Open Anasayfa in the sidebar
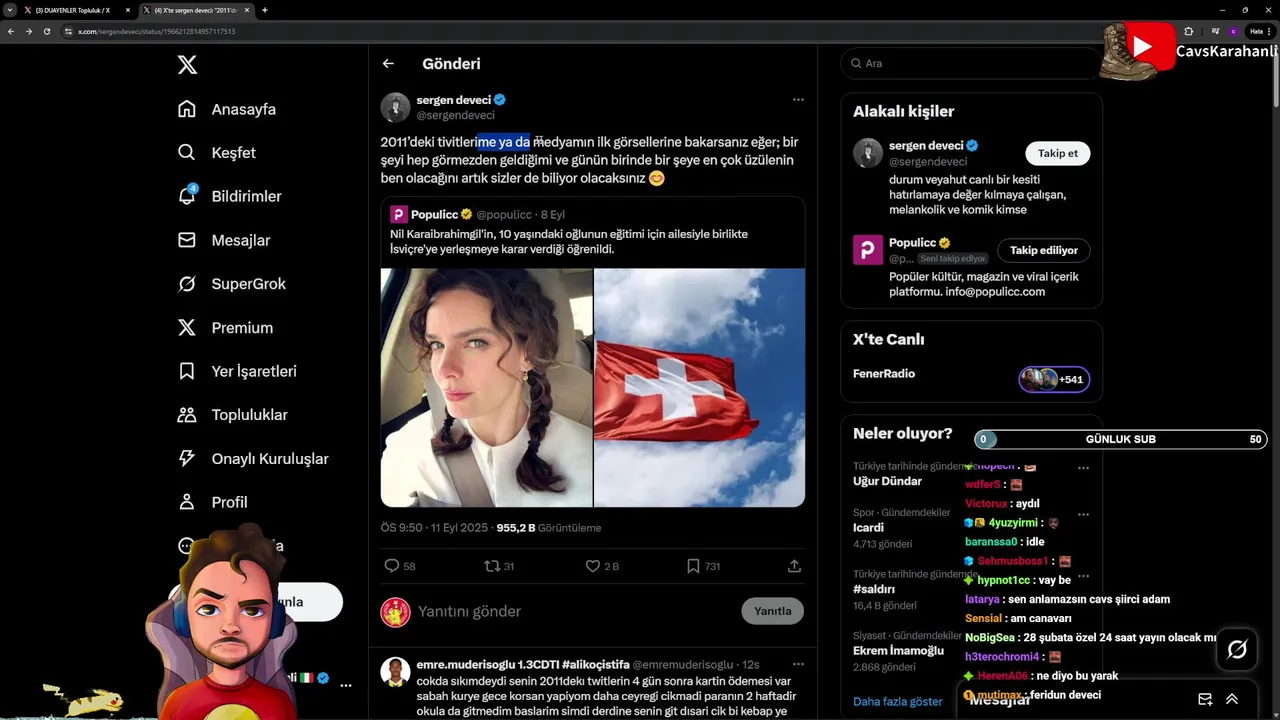Screen dimensions: 1280x720 [227, 109]
